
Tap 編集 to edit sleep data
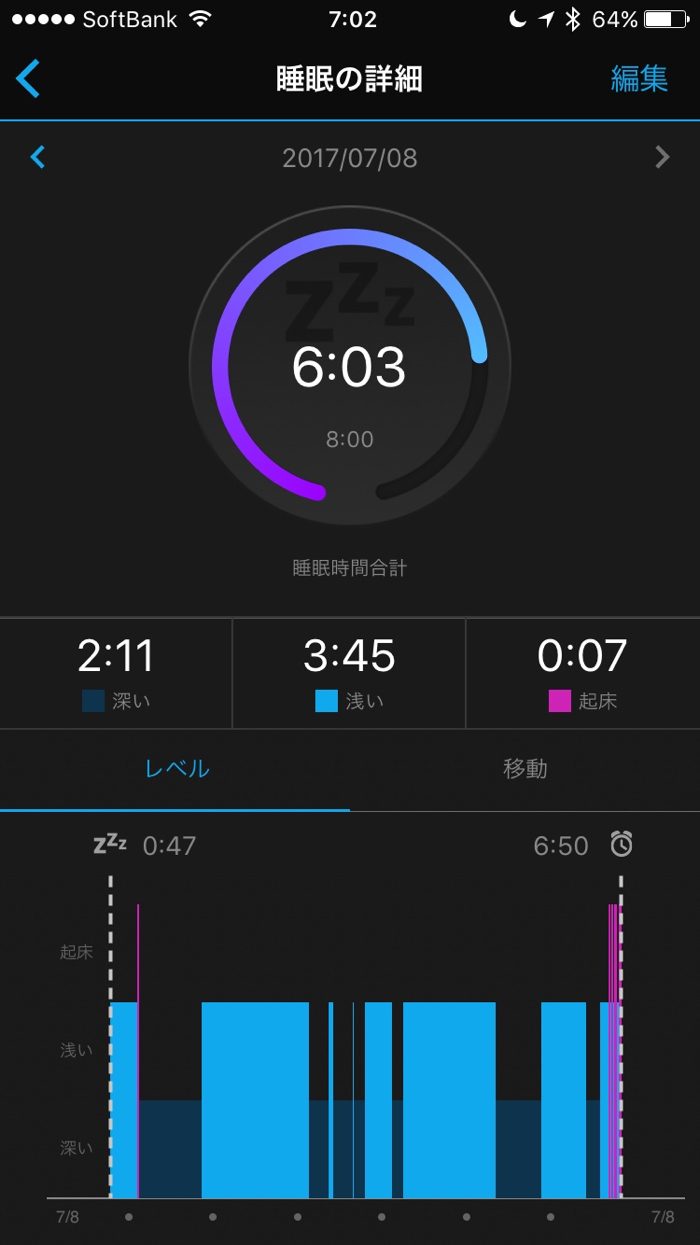639,79
